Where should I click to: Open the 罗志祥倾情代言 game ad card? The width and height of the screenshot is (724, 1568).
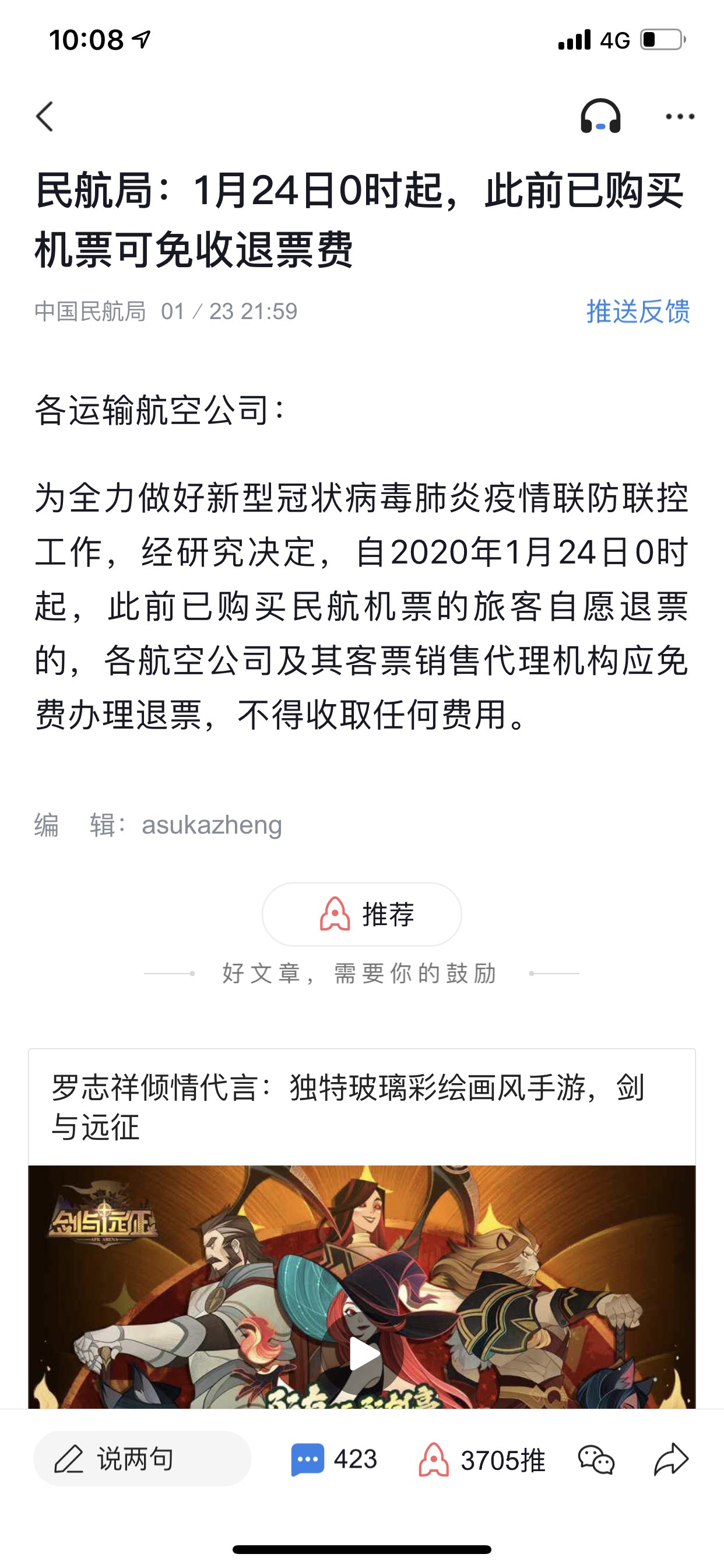(x=347, y=1107)
